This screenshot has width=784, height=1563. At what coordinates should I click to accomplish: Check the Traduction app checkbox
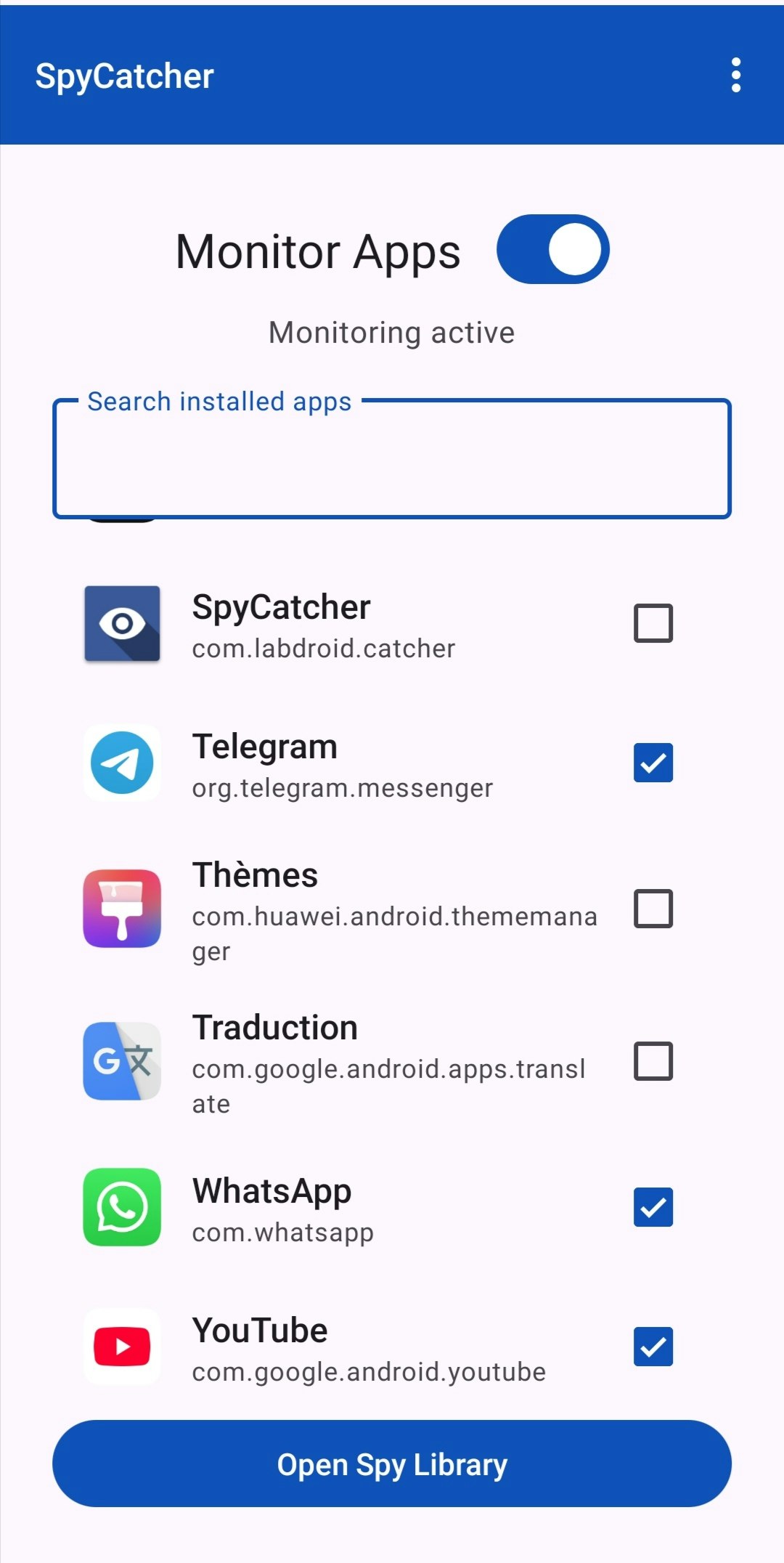click(651, 1061)
